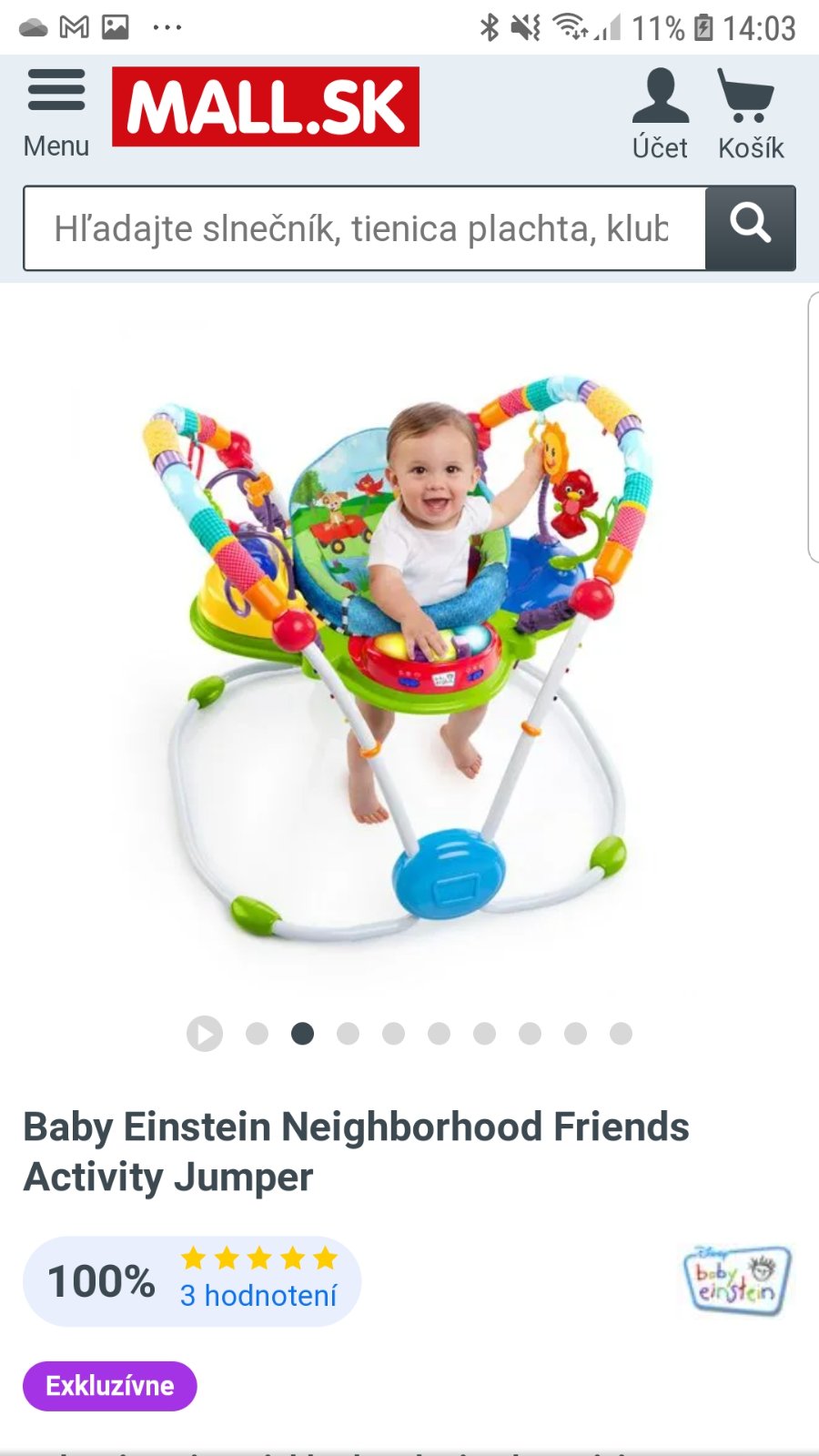Tap the magnifier search button
819x1456 pixels.
(751, 227)
